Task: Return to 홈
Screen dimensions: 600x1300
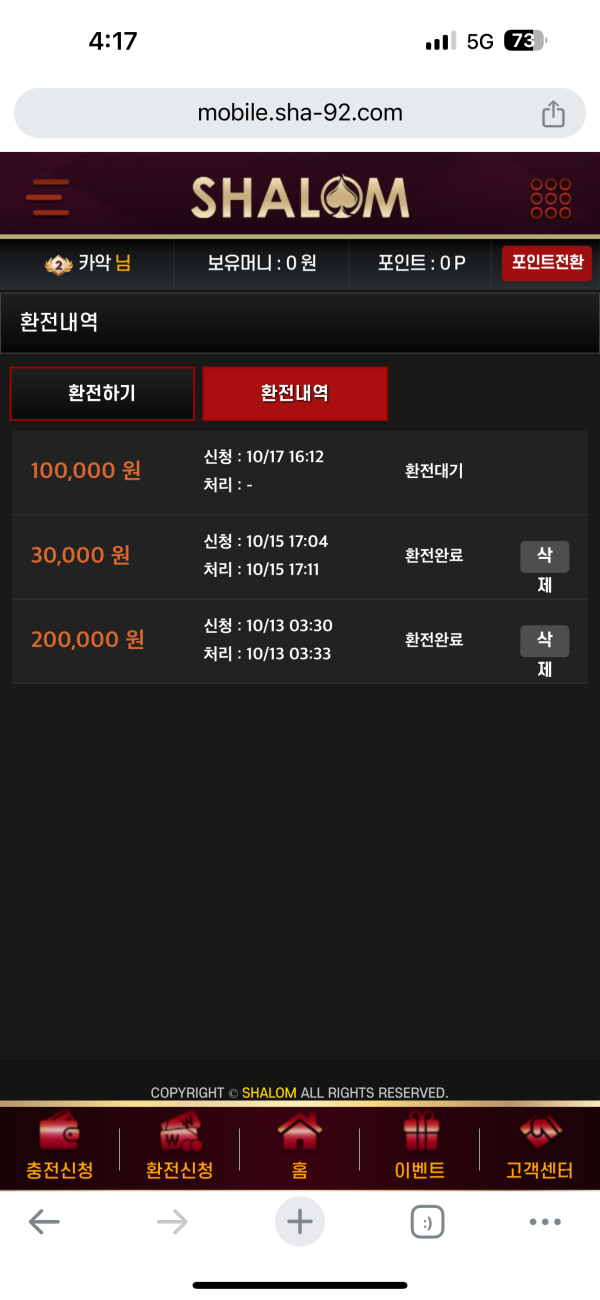Action: [300, 1148]
